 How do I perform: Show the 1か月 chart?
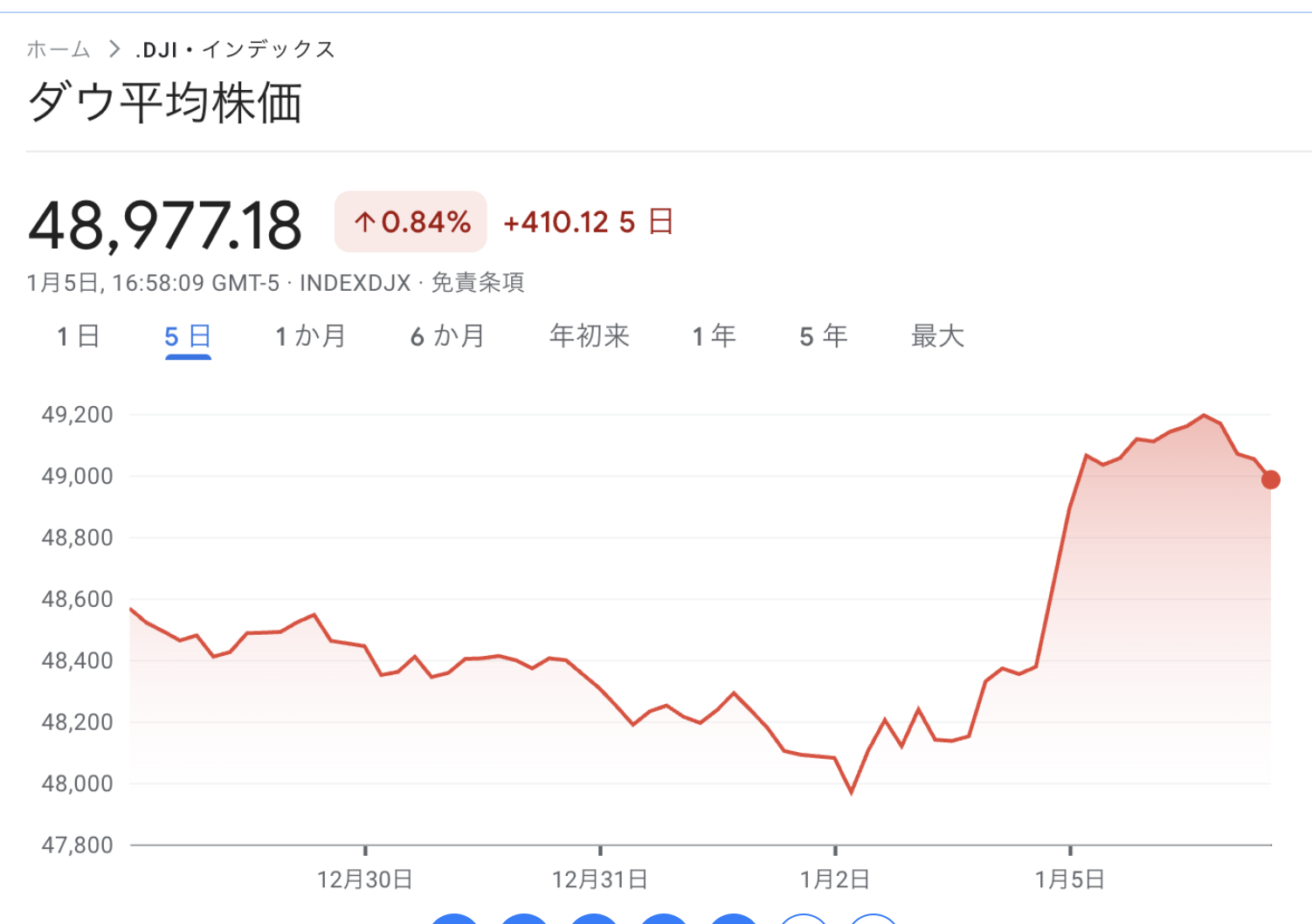click(310, 336)
